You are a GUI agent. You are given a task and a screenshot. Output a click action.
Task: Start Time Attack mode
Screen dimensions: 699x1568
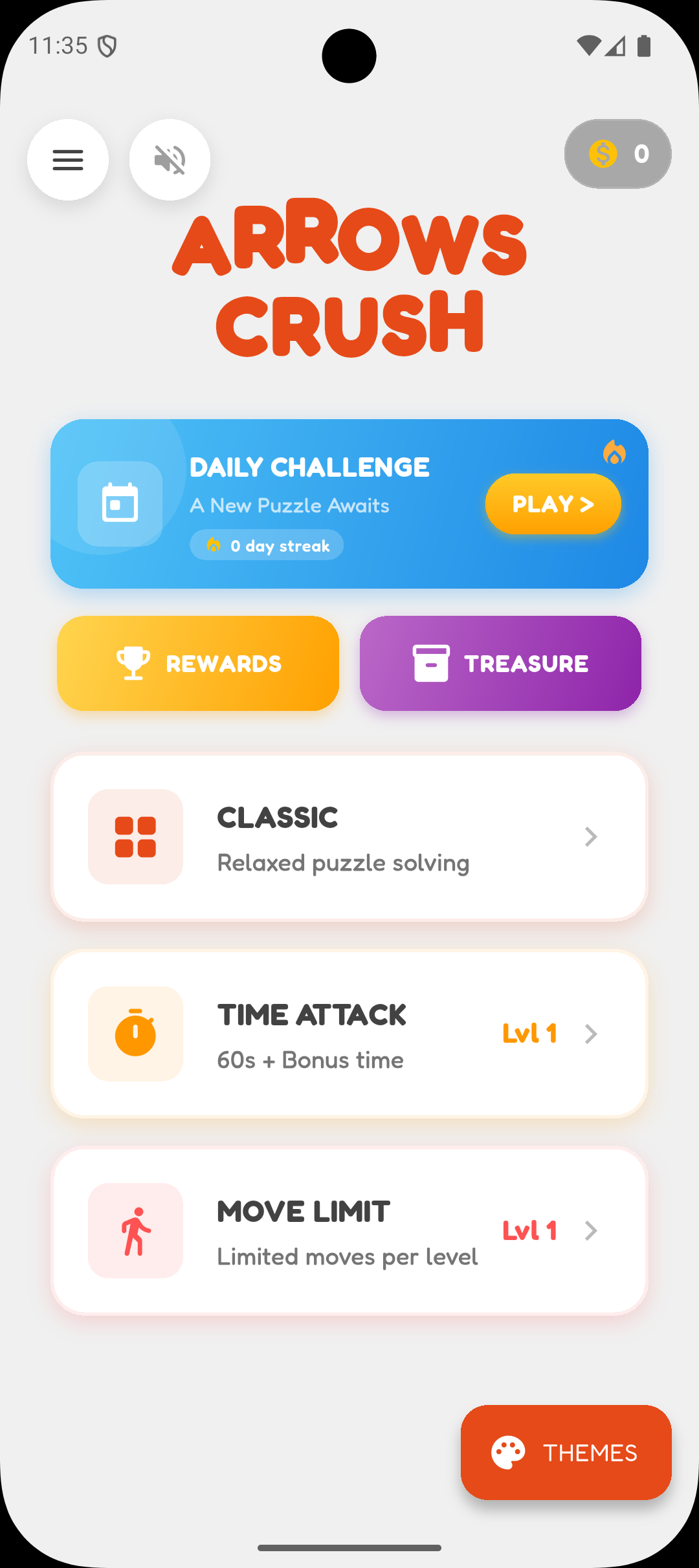click(x=349, y=1034)
